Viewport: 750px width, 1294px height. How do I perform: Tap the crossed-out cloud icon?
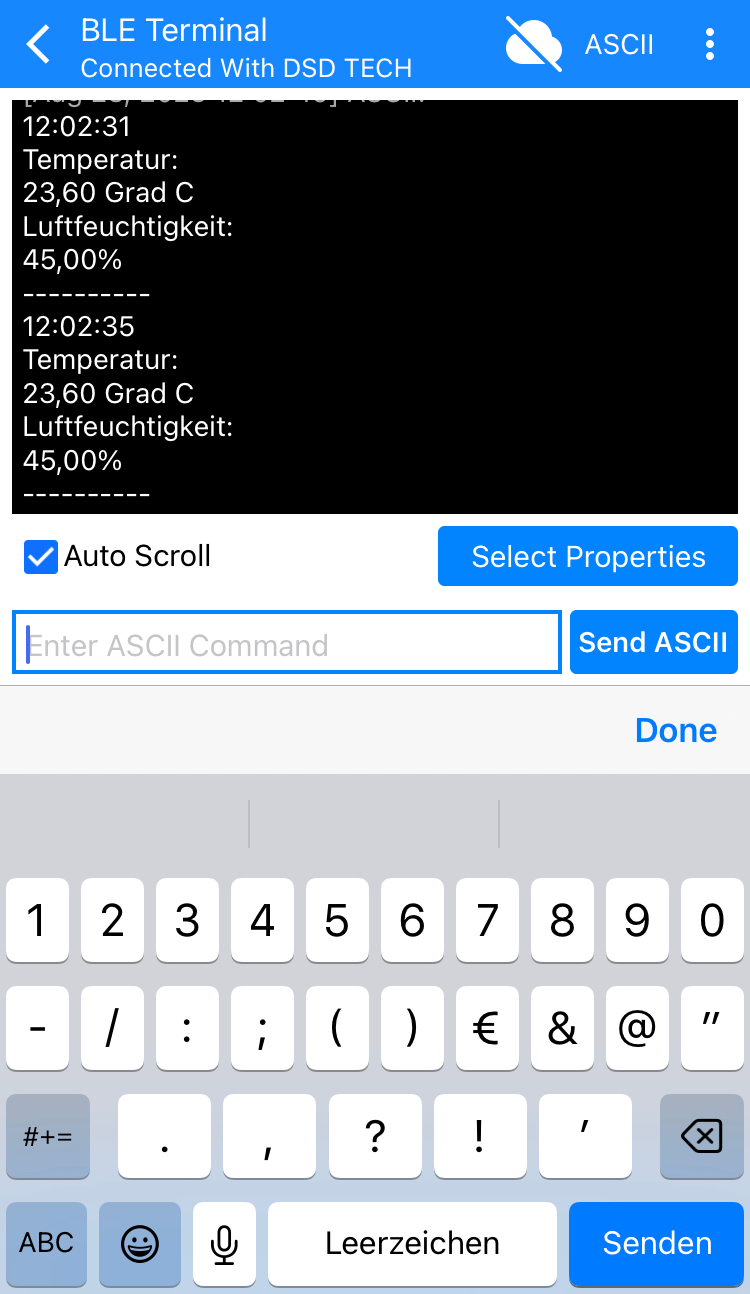pos(533,44)
